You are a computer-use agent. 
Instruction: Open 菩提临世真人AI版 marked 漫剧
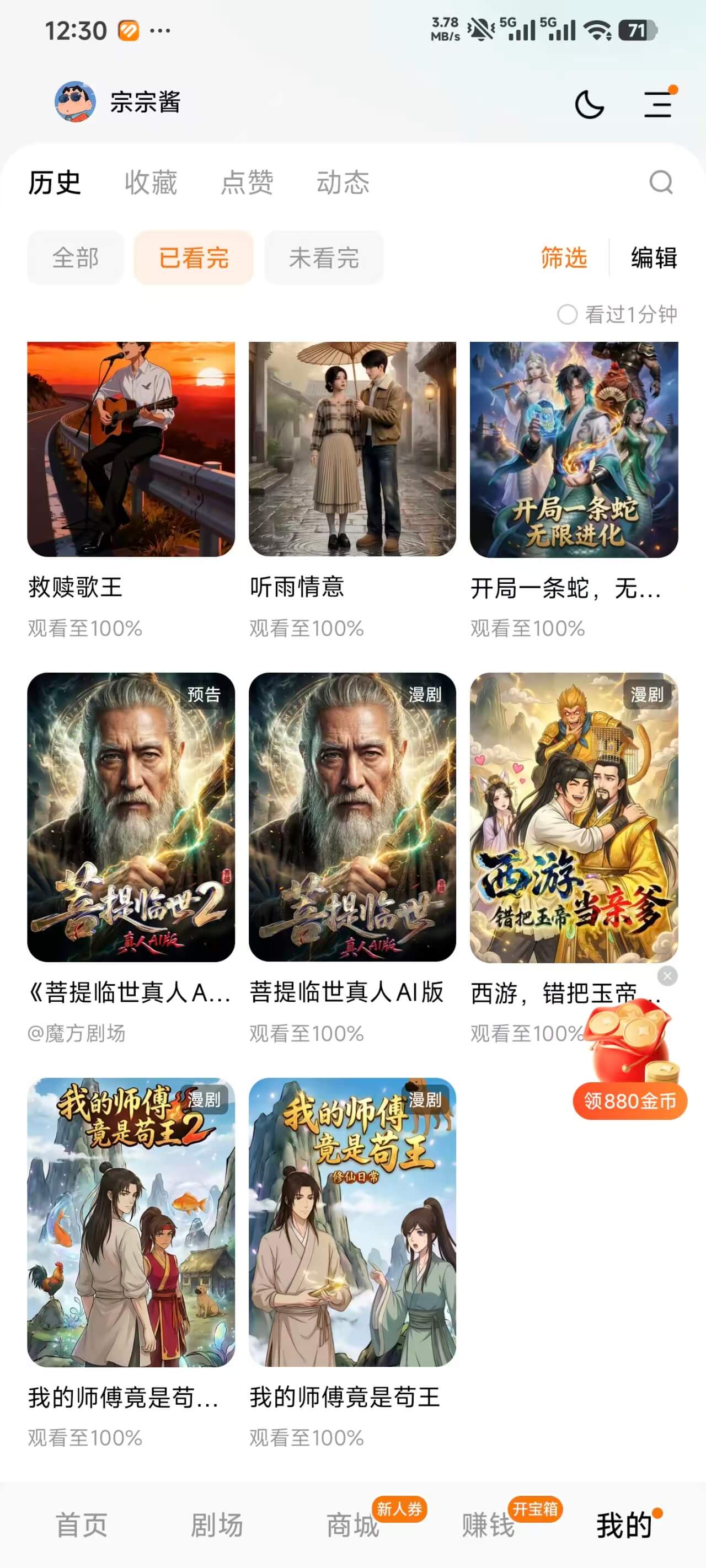(352, 817)
